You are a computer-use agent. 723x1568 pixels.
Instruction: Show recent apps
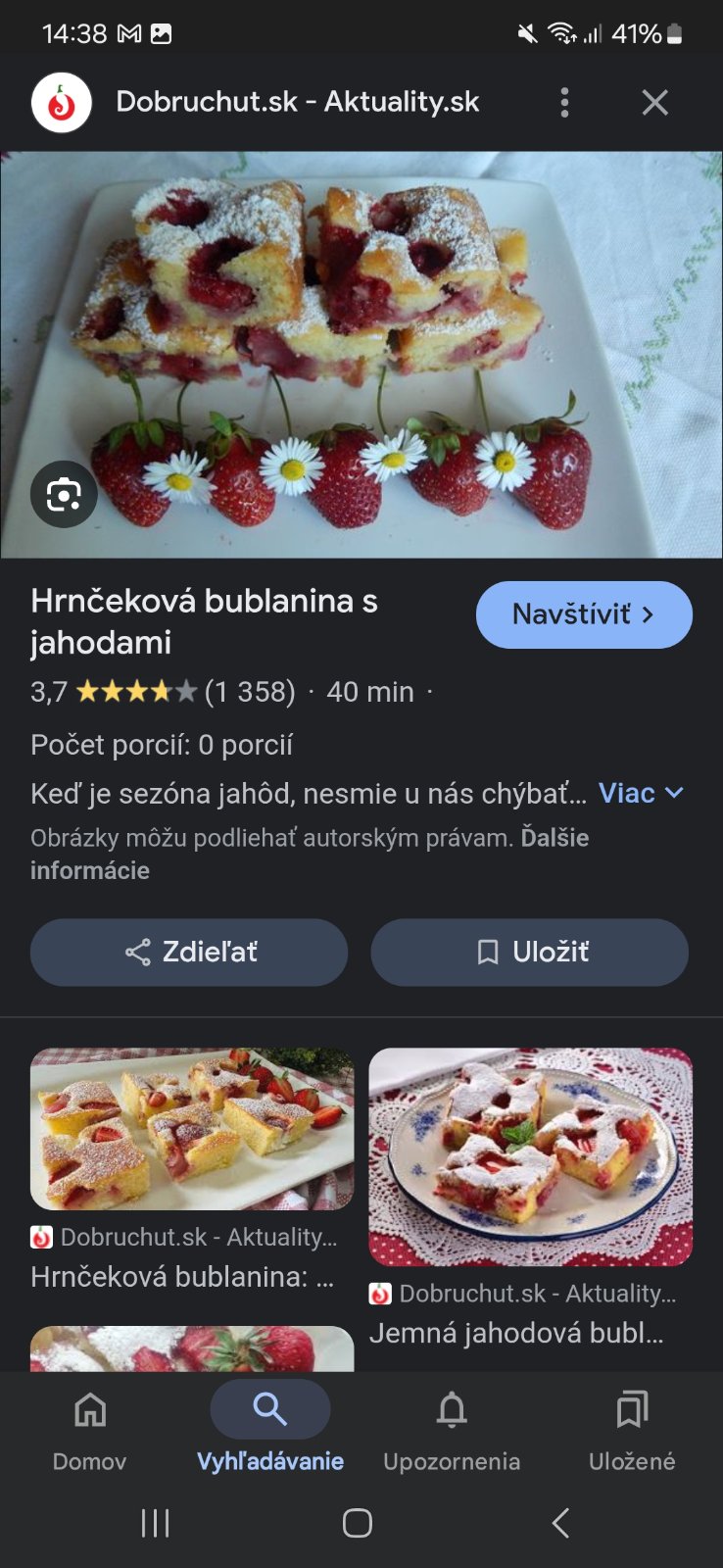click(x=155, y=1523)
